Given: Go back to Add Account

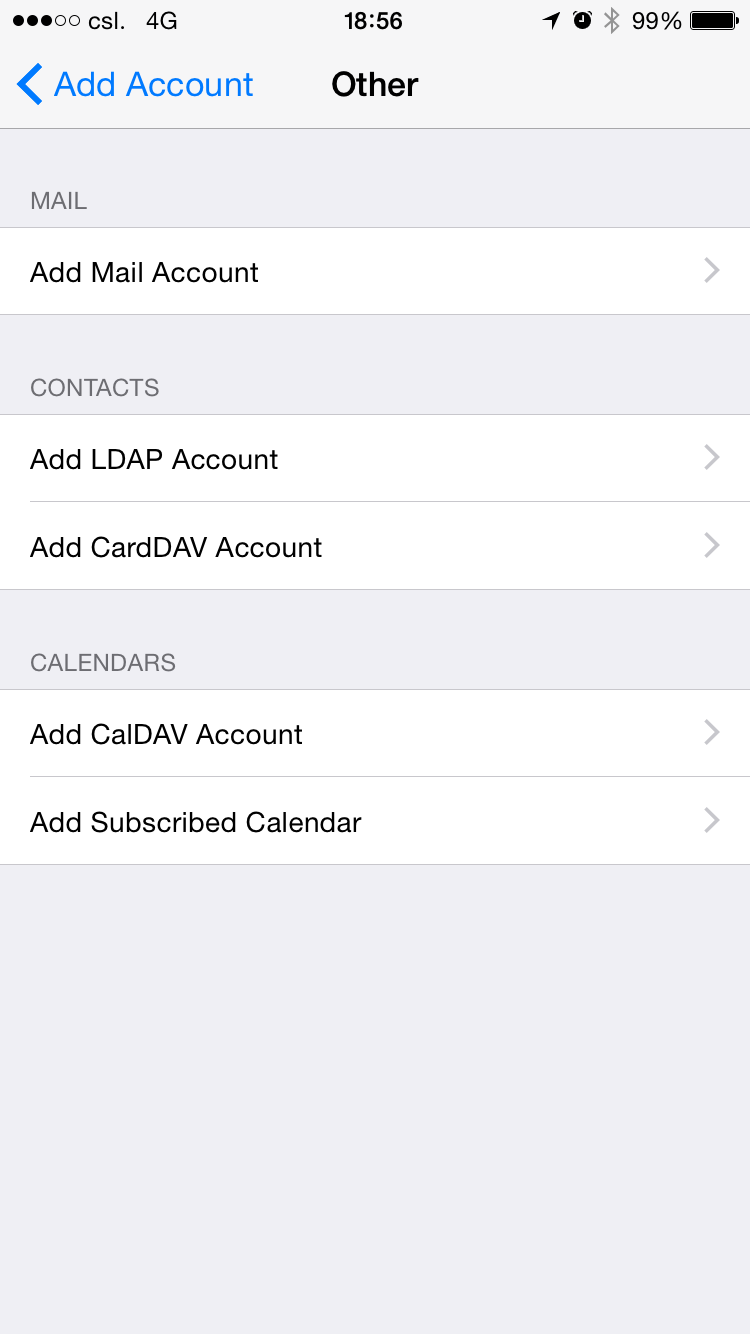Looking at the screenshot, I should [x=135, y=85].
